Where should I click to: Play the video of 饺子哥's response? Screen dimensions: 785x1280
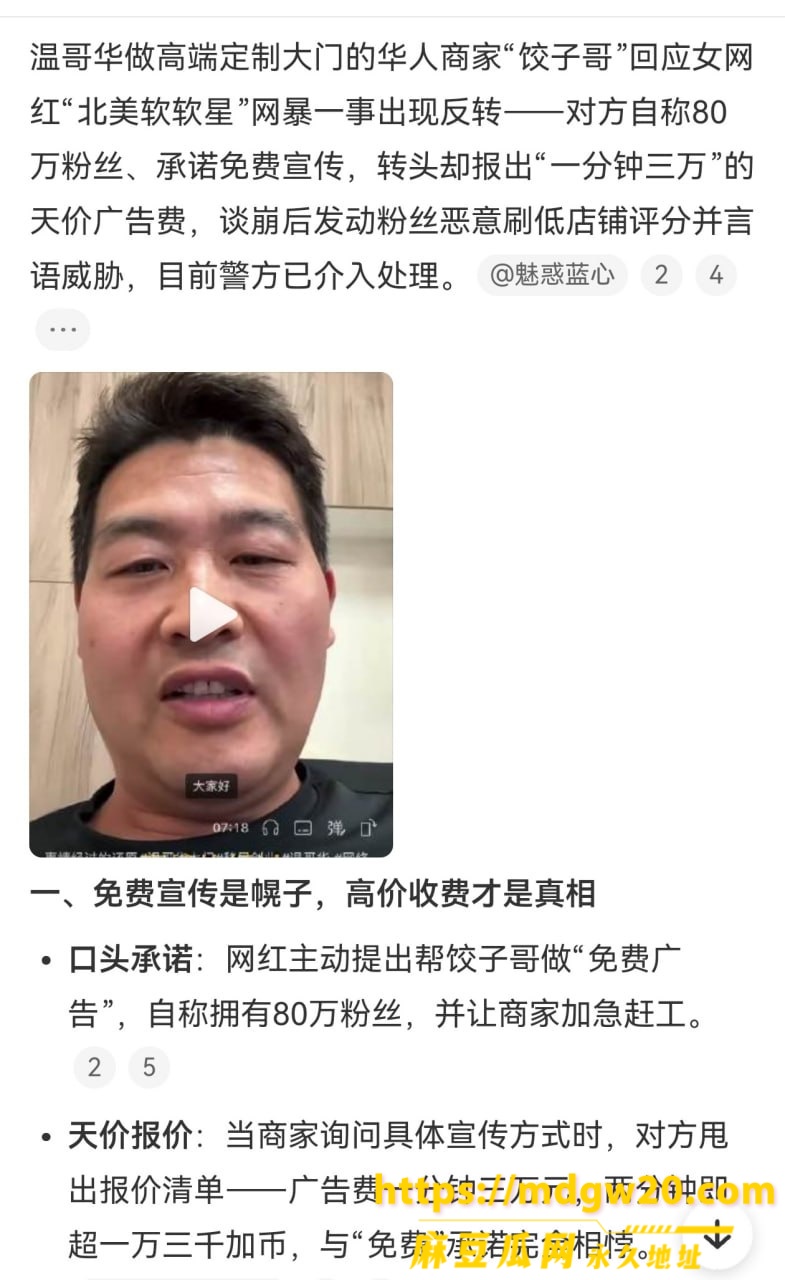212,614
